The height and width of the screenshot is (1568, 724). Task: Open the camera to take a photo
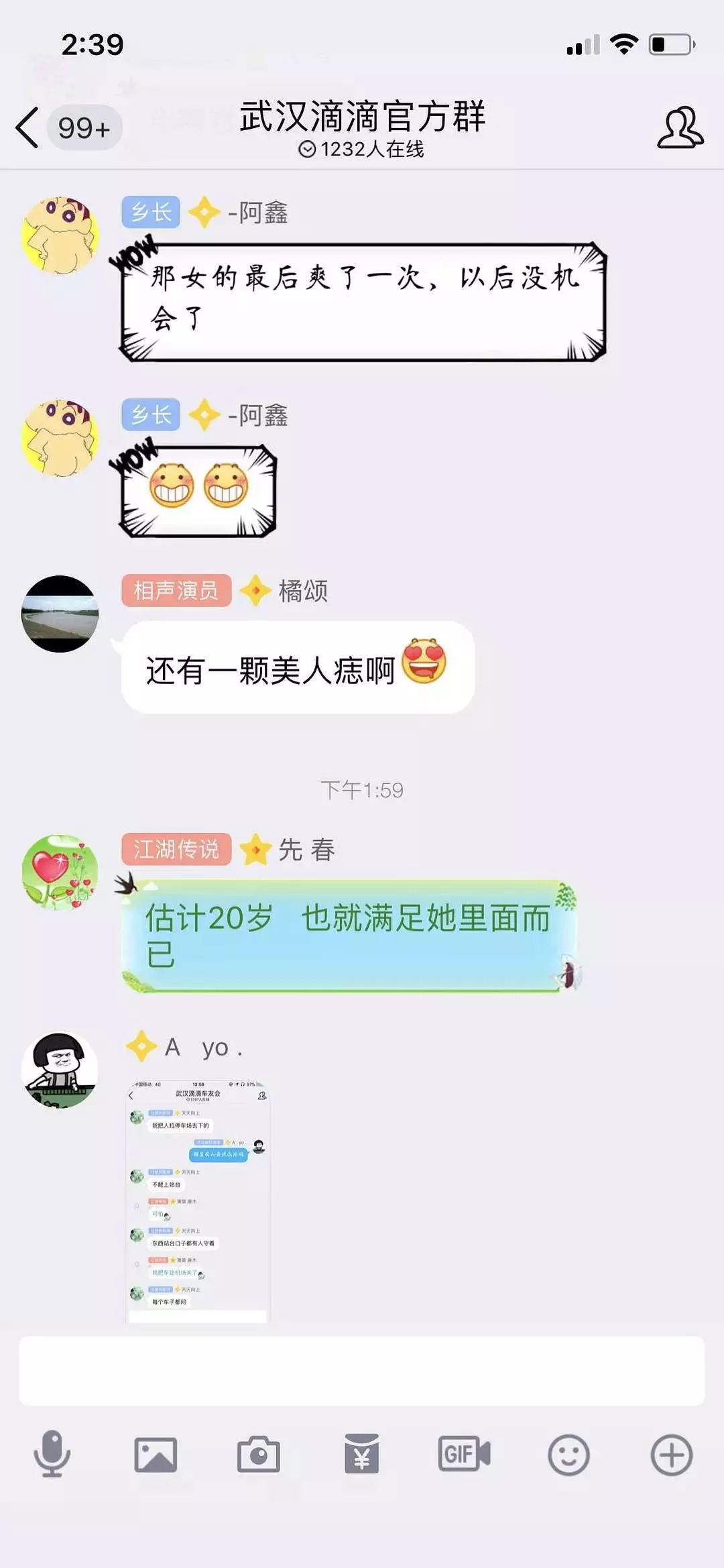pos(259,1455)
